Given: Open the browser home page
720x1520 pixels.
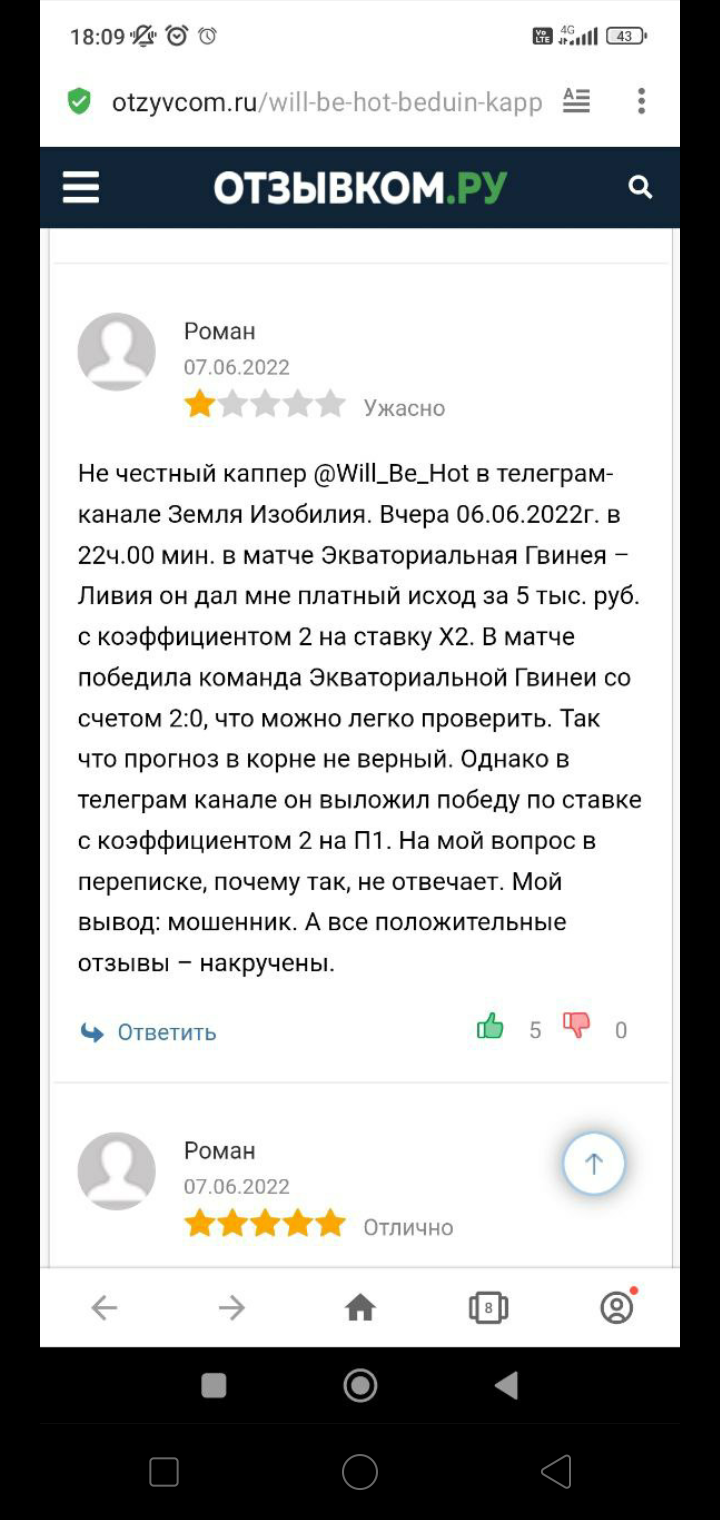Looking at the screenshot, I should 360,1307.
